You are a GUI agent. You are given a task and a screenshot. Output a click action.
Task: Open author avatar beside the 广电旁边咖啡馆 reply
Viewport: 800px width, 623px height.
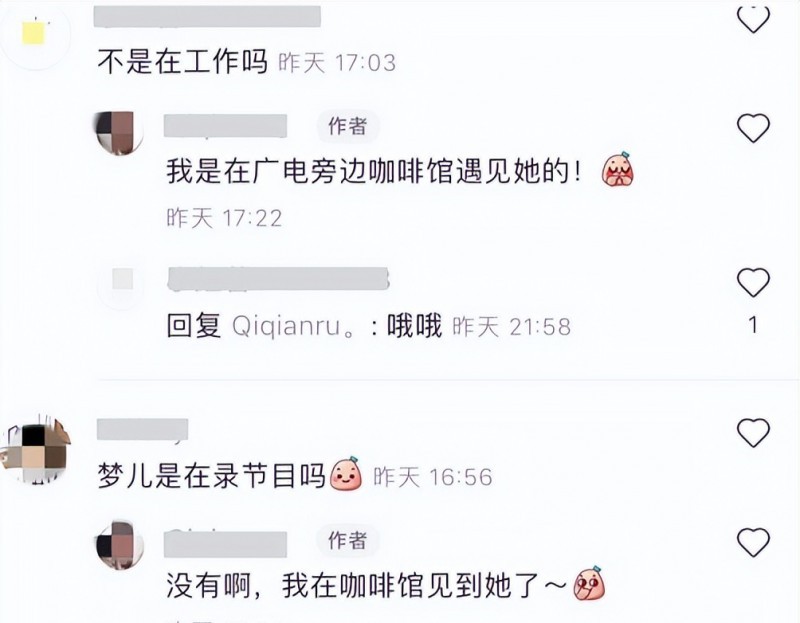(119, 132)
